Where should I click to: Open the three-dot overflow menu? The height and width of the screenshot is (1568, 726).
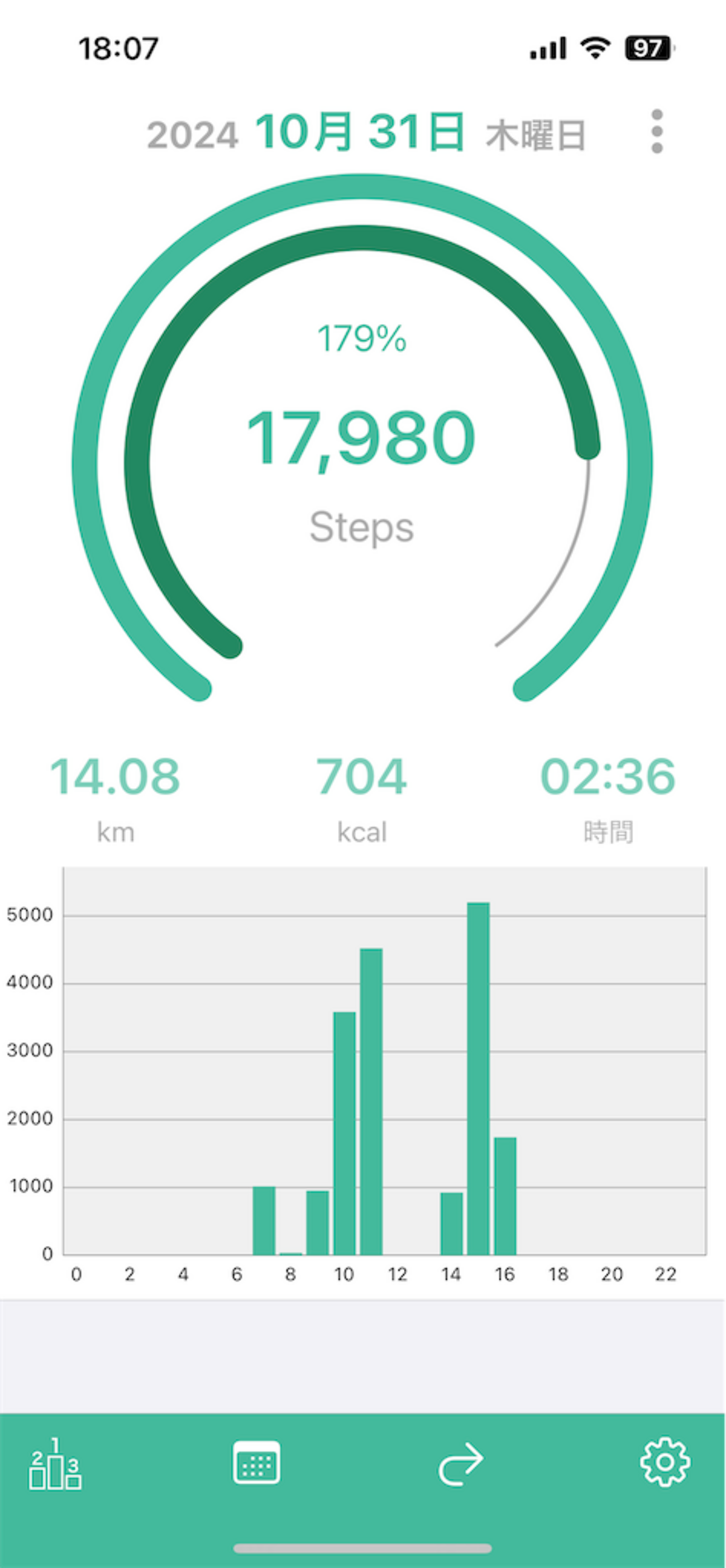[x=657, y=131]
